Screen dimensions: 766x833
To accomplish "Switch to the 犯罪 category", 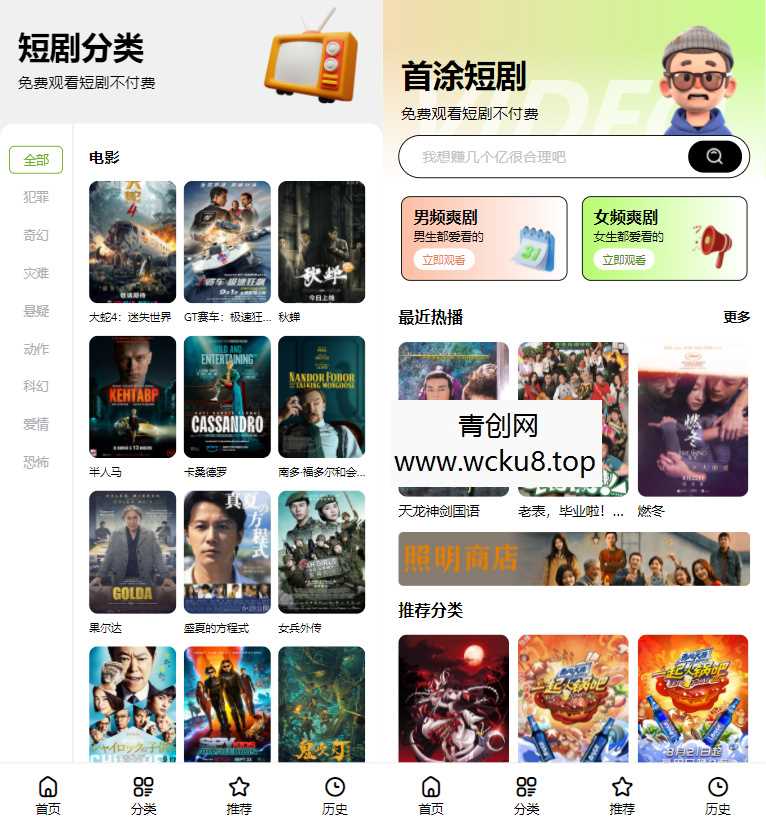I will coord(36,197).
